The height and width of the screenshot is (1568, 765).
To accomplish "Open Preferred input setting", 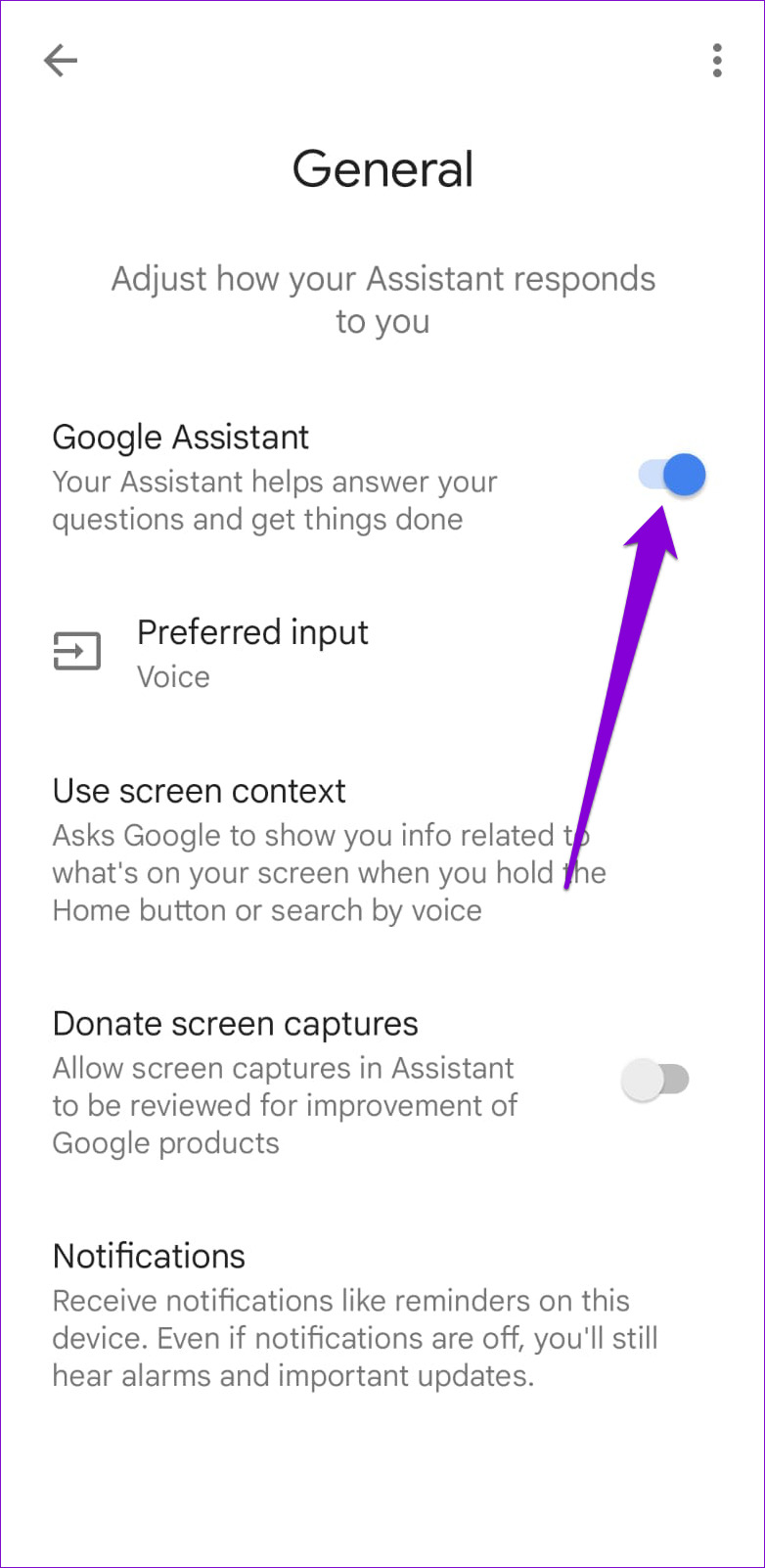I will [252, 653].
